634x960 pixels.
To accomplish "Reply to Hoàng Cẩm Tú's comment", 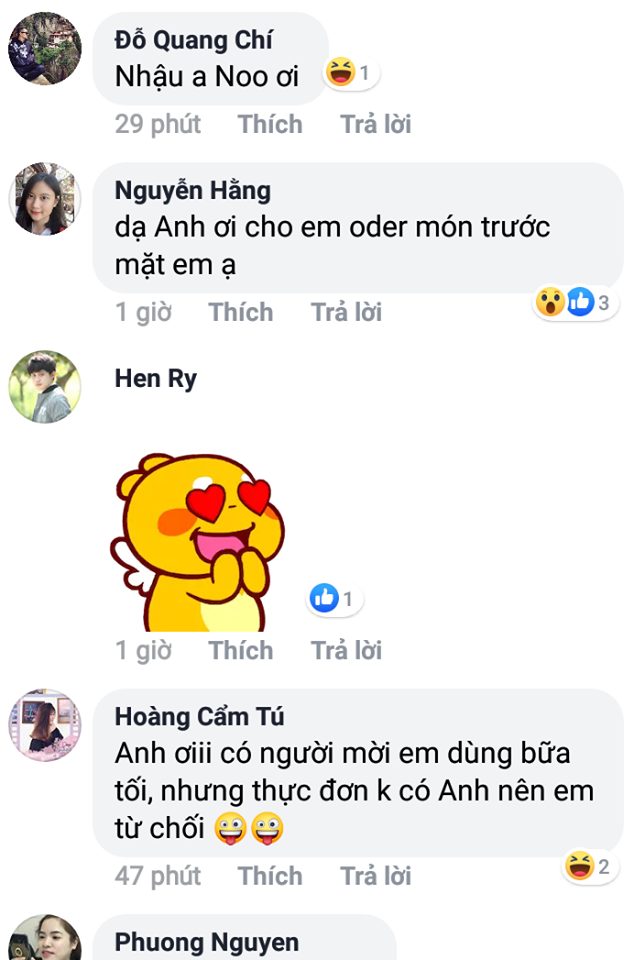I will 375,876.
